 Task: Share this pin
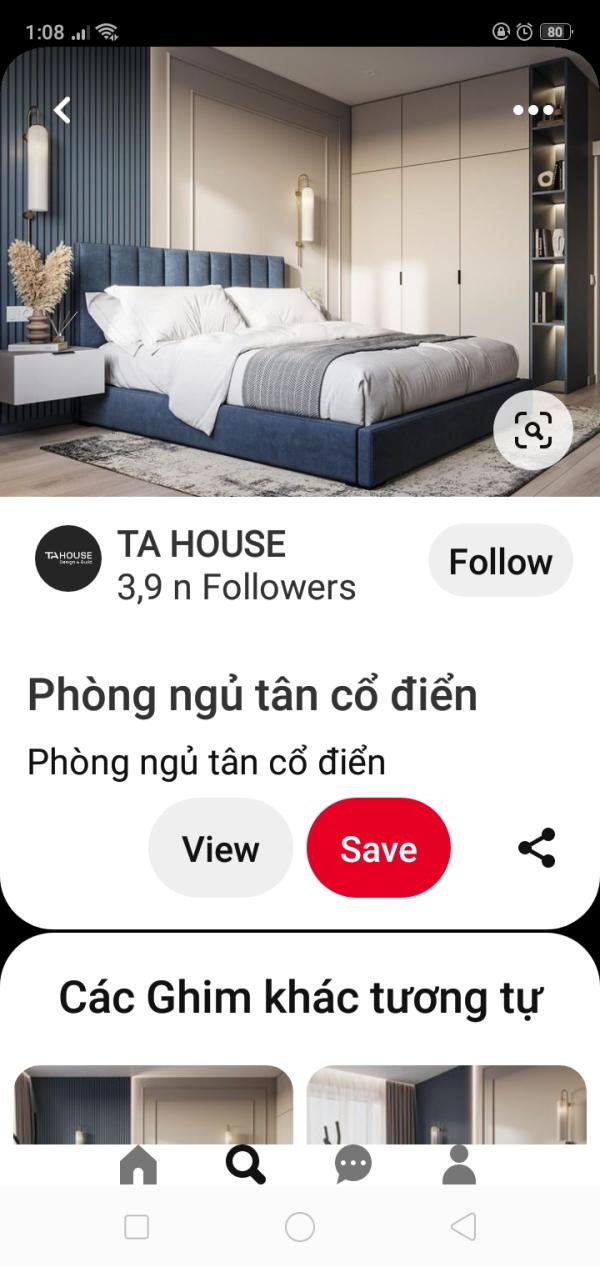click(537, 848)
